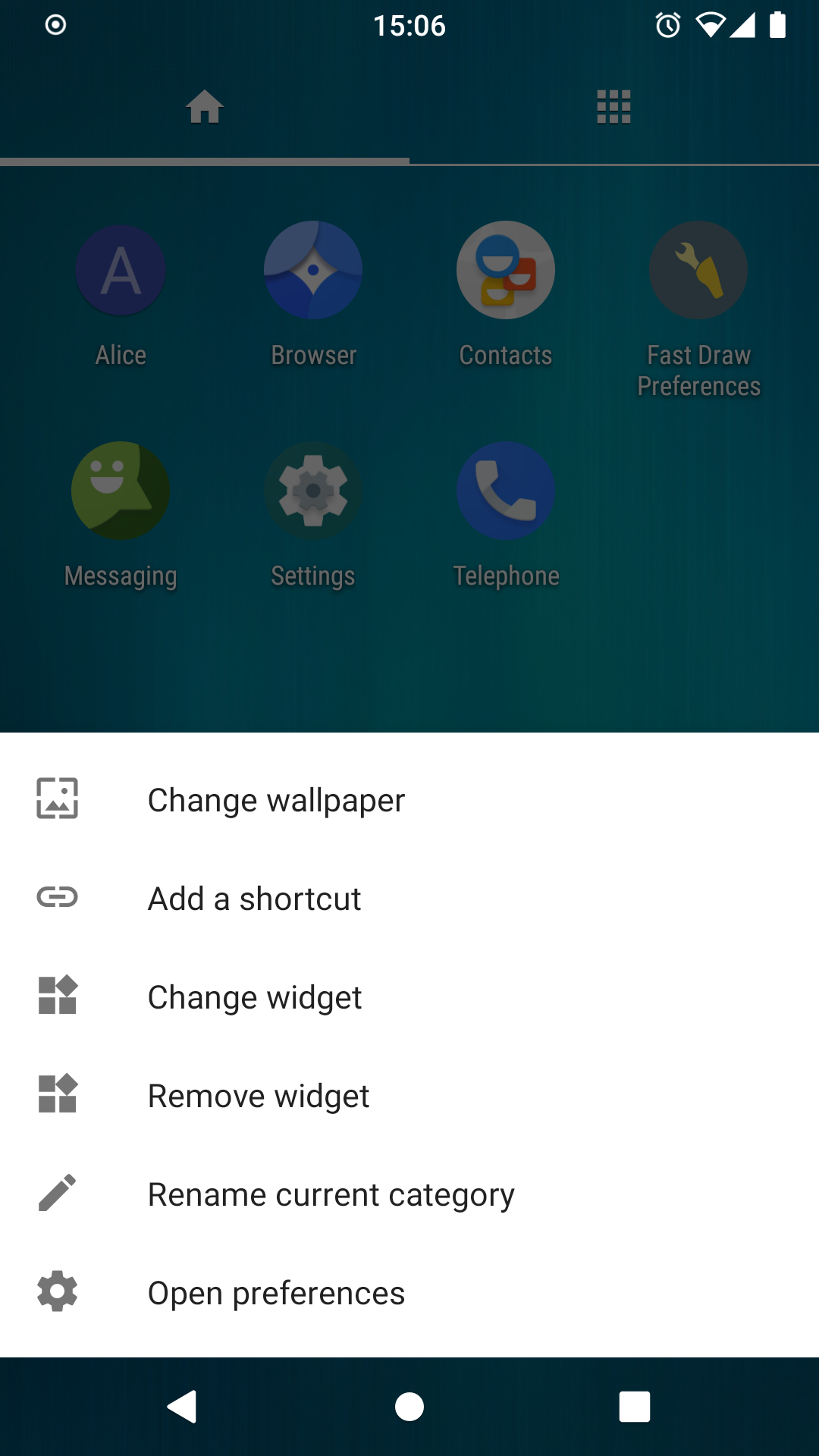Viewport: 819px width, 1456px height.
Task: Switch to the home tab
Action: pyautogui.click(x=205, y=107)
